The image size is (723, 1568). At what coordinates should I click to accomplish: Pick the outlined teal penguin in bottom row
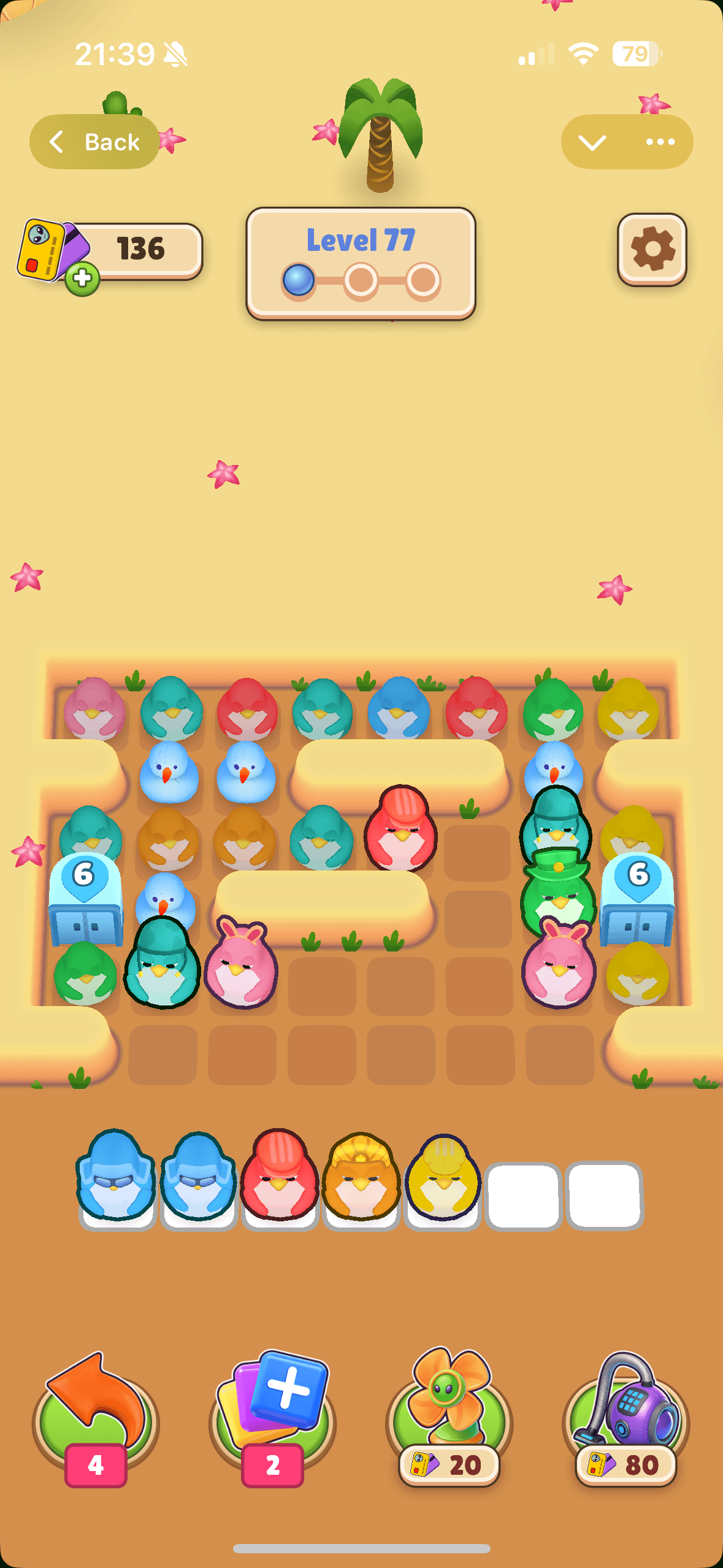pyautogui.click(x=162, y=964)
